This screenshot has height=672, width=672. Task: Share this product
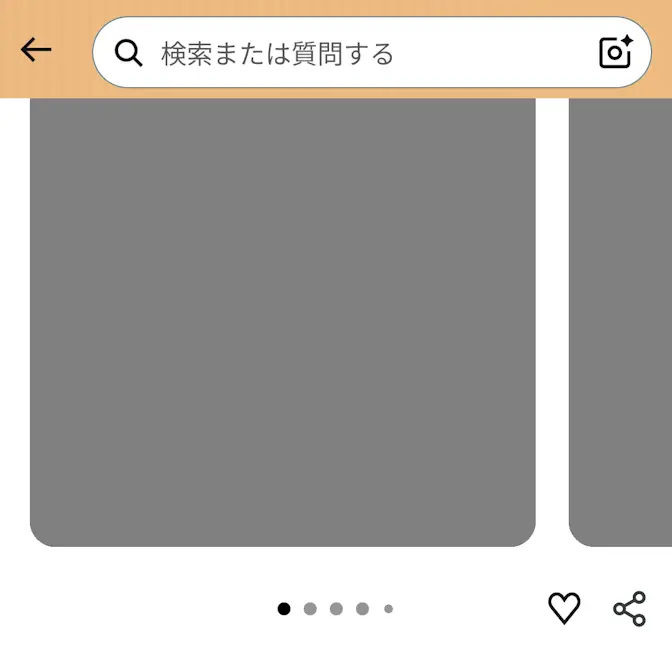pyautogui.click(x=629, y=608)
